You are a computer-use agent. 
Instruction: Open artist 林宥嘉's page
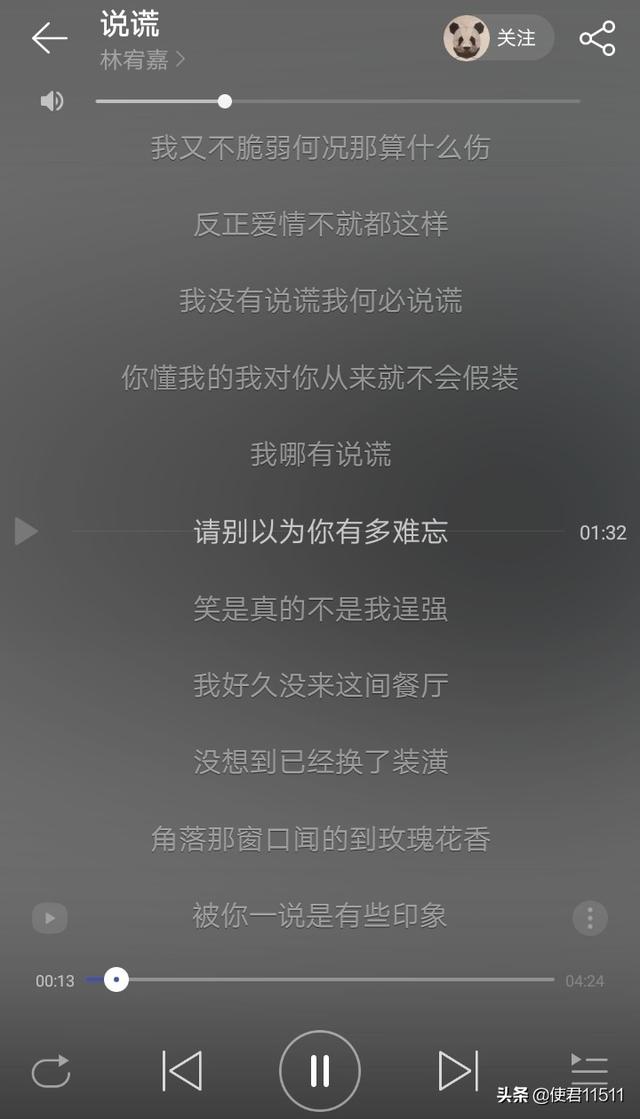(x=142, y=60)
